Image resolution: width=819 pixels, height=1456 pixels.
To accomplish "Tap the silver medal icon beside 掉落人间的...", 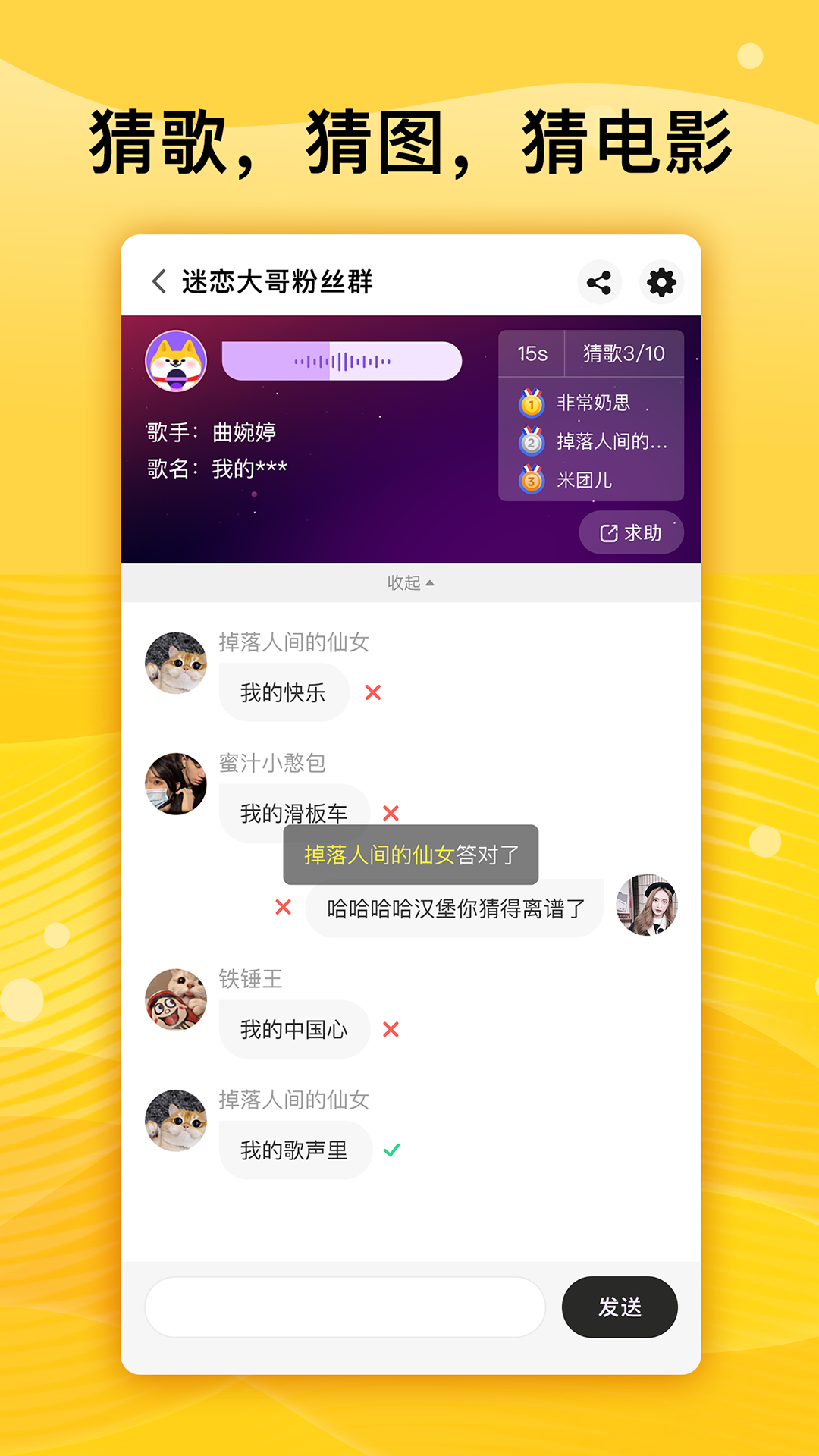I will [x=532, y=442].
